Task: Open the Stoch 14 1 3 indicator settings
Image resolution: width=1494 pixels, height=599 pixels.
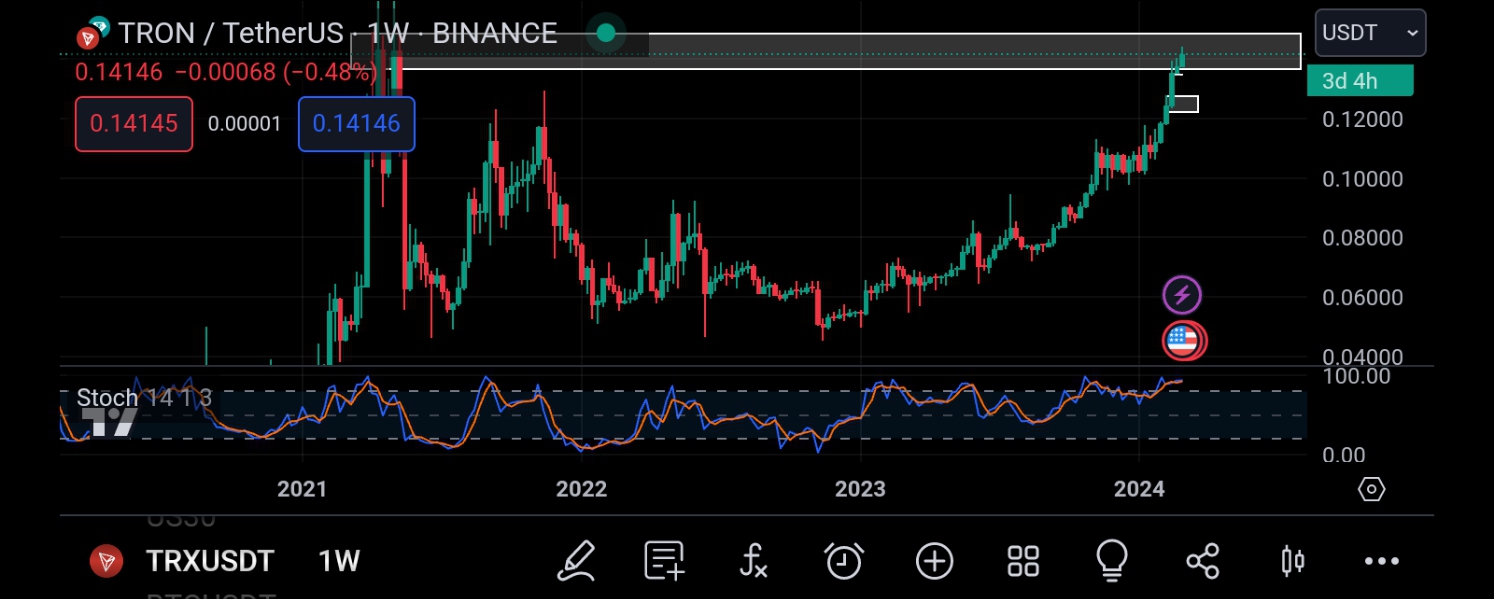Action: click(x=143, y=399)
